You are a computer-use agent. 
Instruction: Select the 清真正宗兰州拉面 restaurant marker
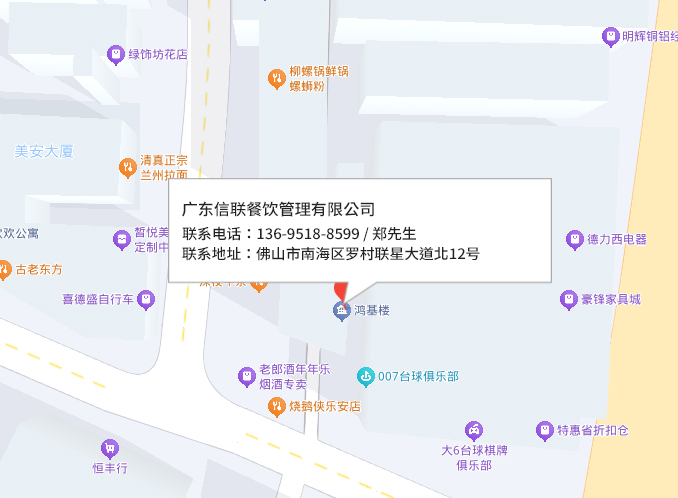tap(127, 166)
